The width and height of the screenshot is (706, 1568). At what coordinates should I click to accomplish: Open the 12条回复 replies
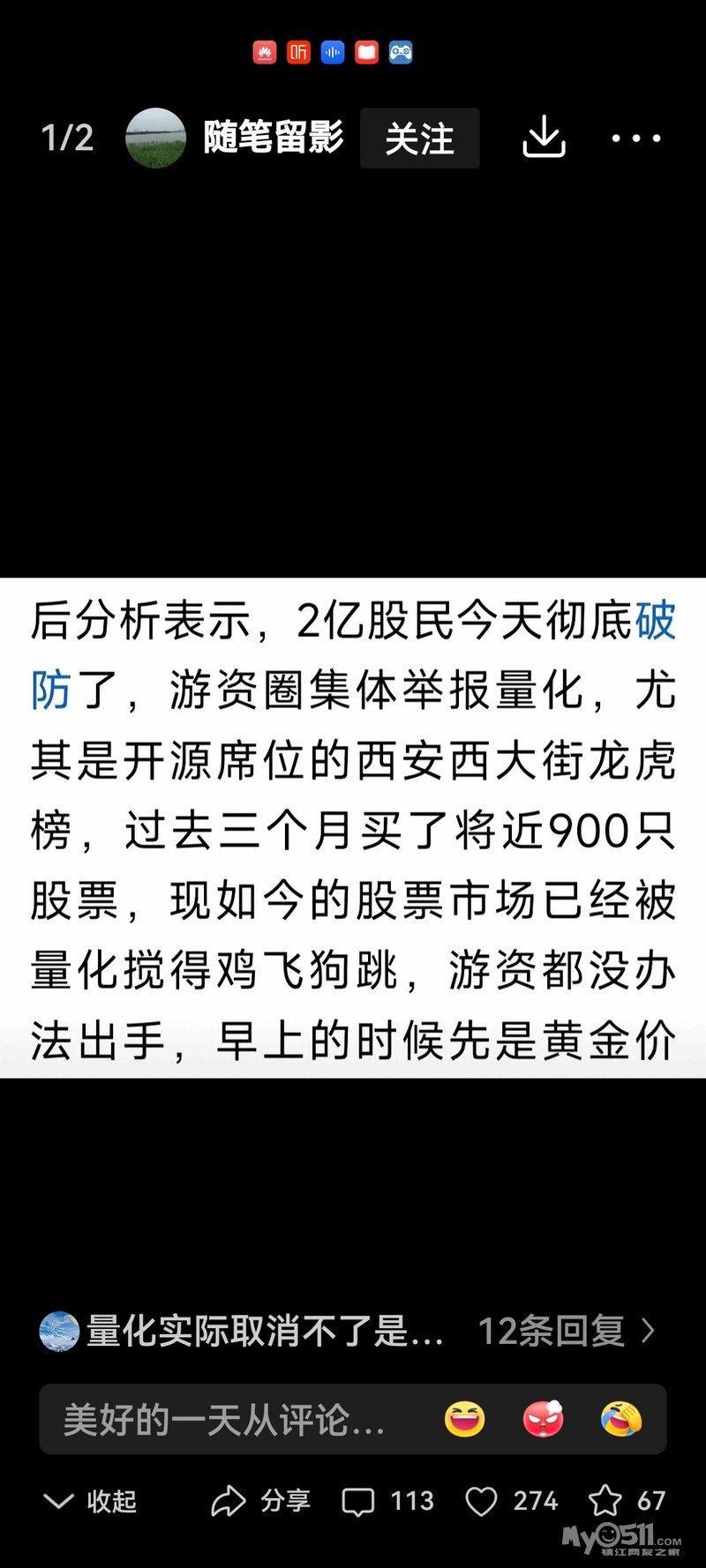point(567,1331)
